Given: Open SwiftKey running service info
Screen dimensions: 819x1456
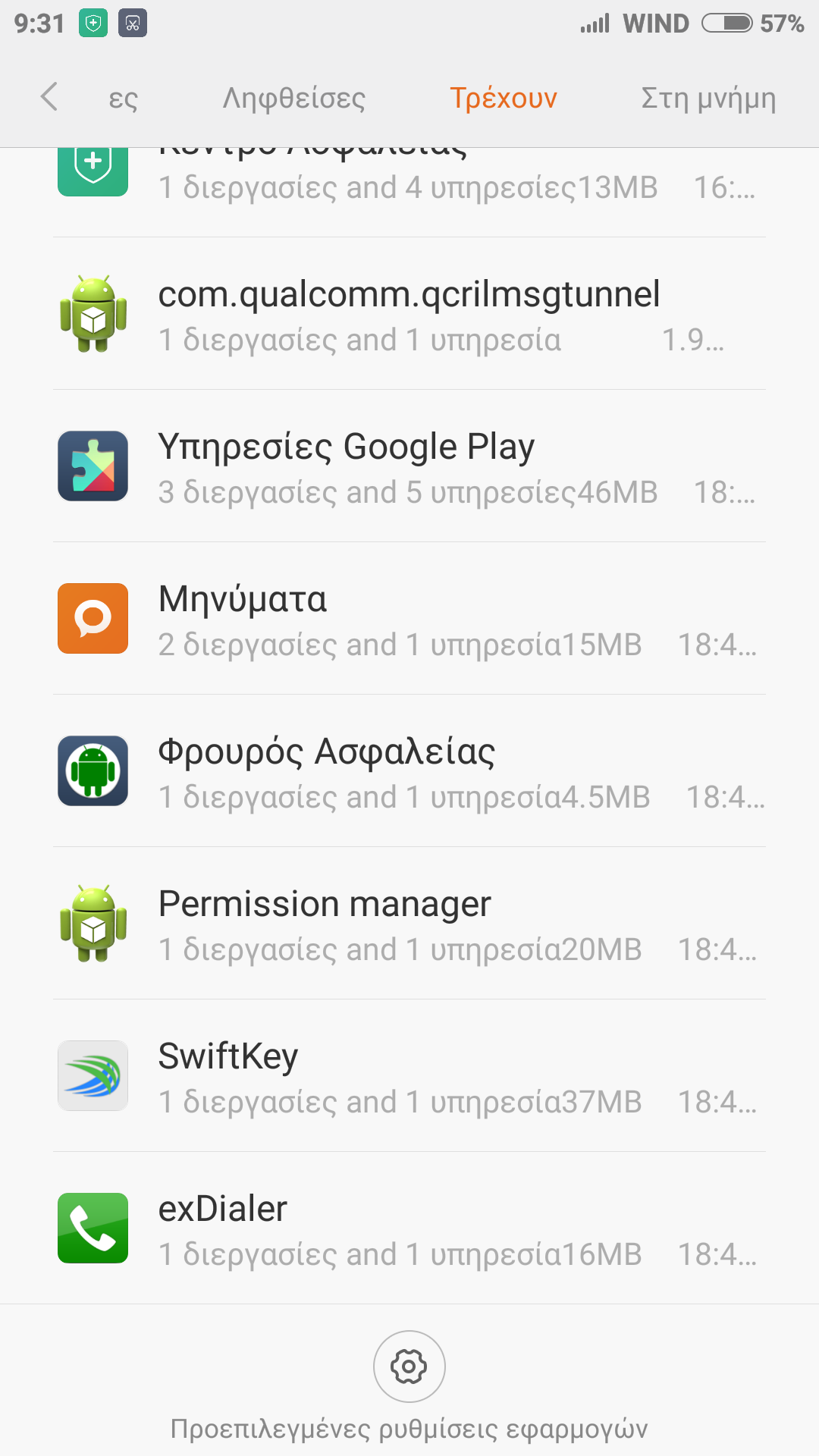Looking at the screenshot, I should click(409, 1077).
